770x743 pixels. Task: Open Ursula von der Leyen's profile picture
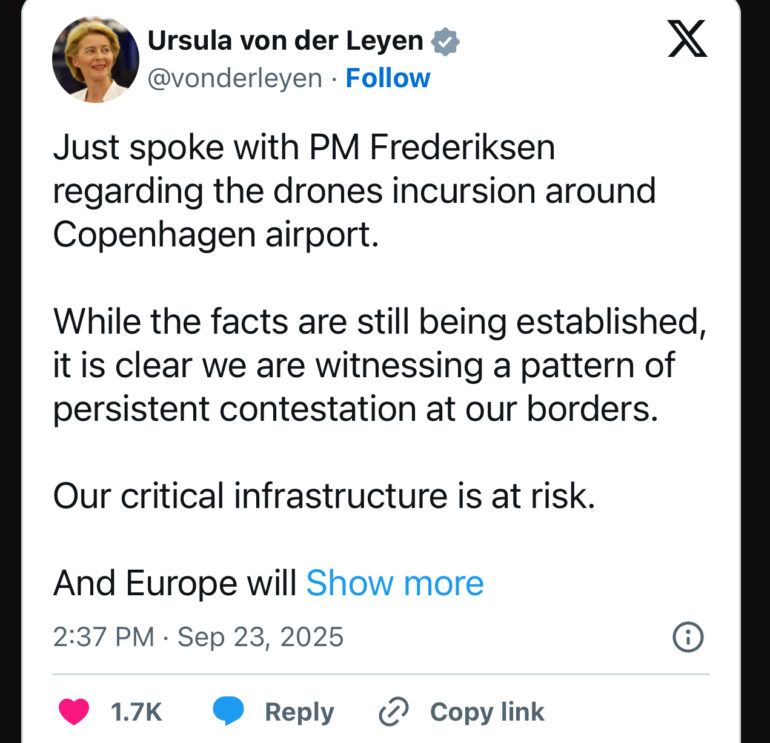click(x=95, y=59)
